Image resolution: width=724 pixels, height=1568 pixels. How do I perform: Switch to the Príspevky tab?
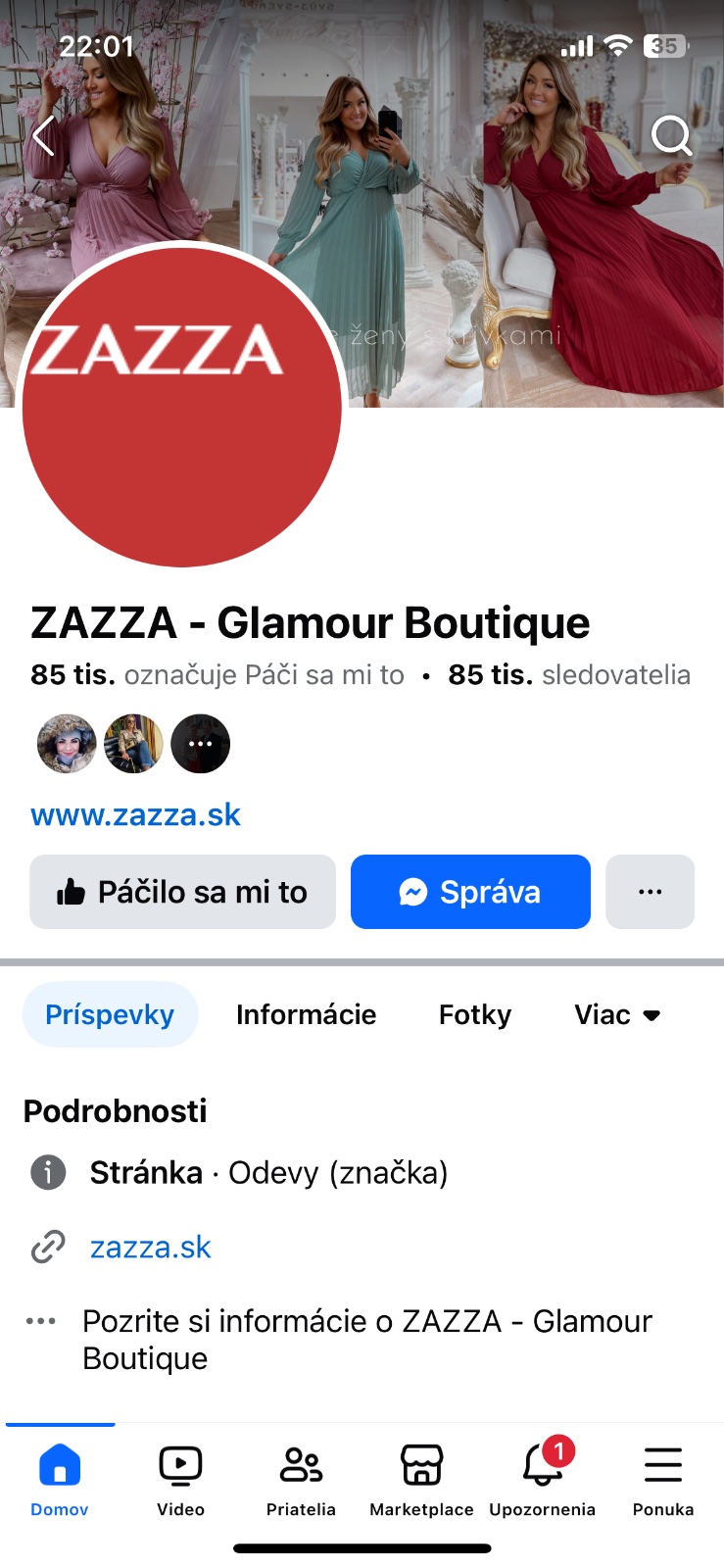click(x=110, y=1014)
